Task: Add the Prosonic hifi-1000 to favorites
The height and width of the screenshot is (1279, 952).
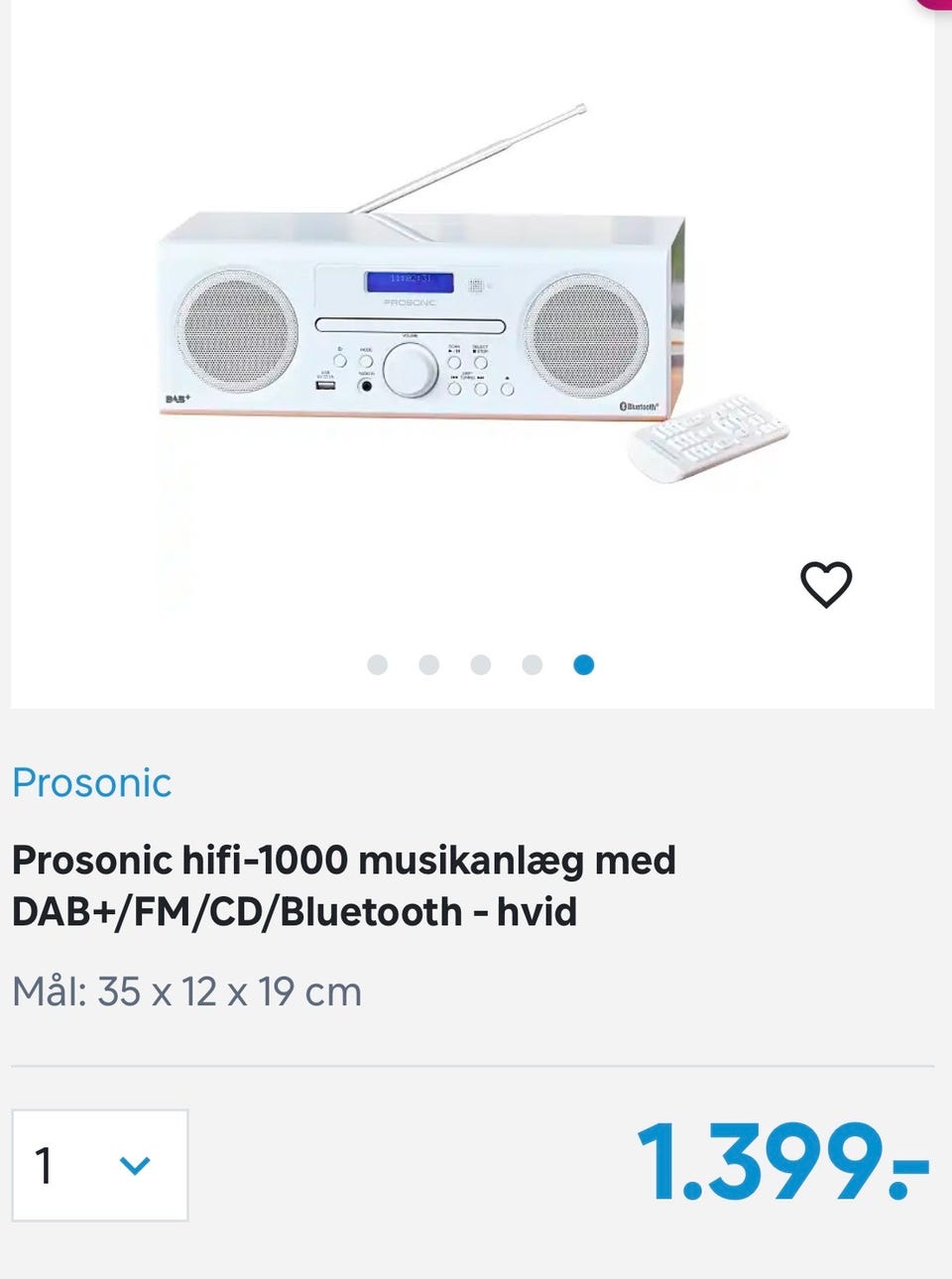Action: pos(826,584)
